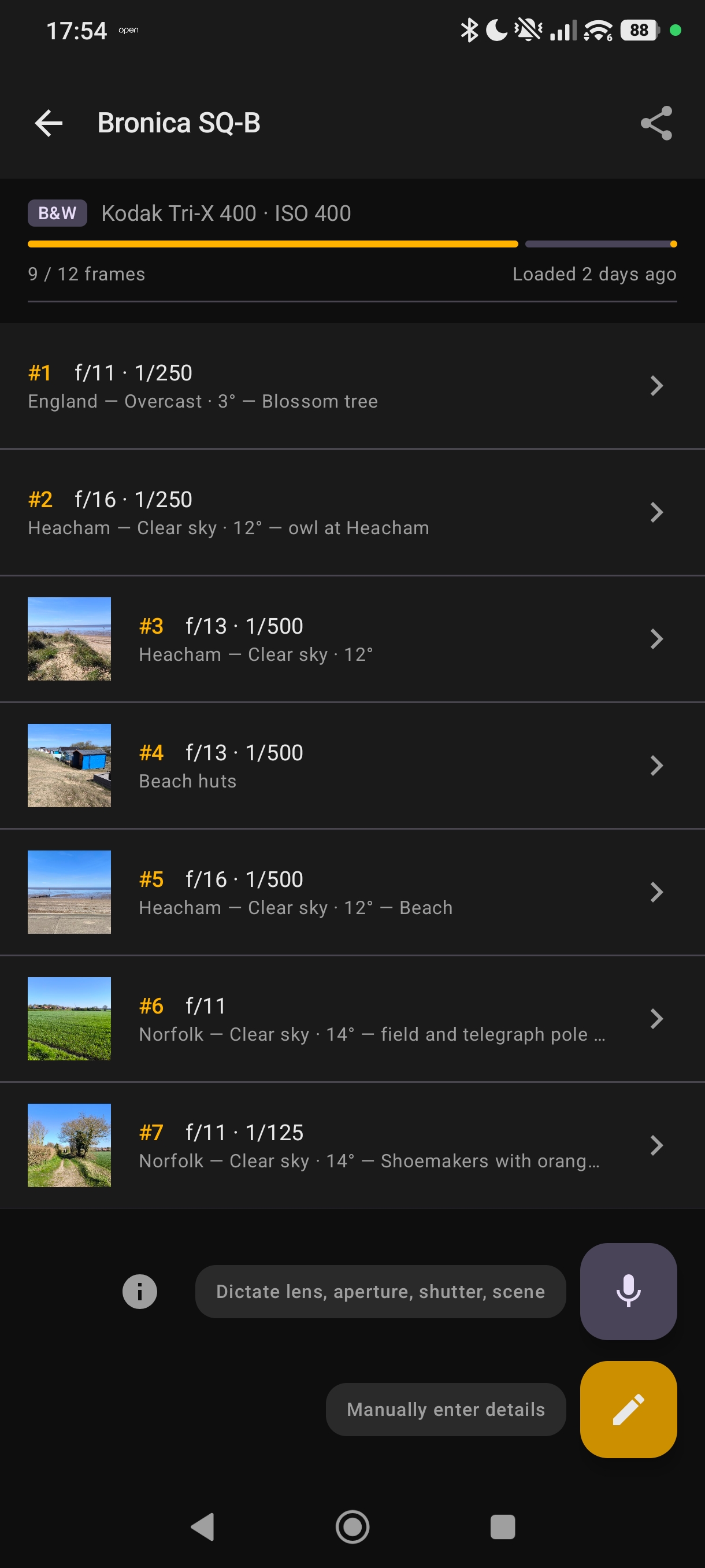Tap the Android home button
This screenshot has width=705, height=1568.
(352, 1526)
